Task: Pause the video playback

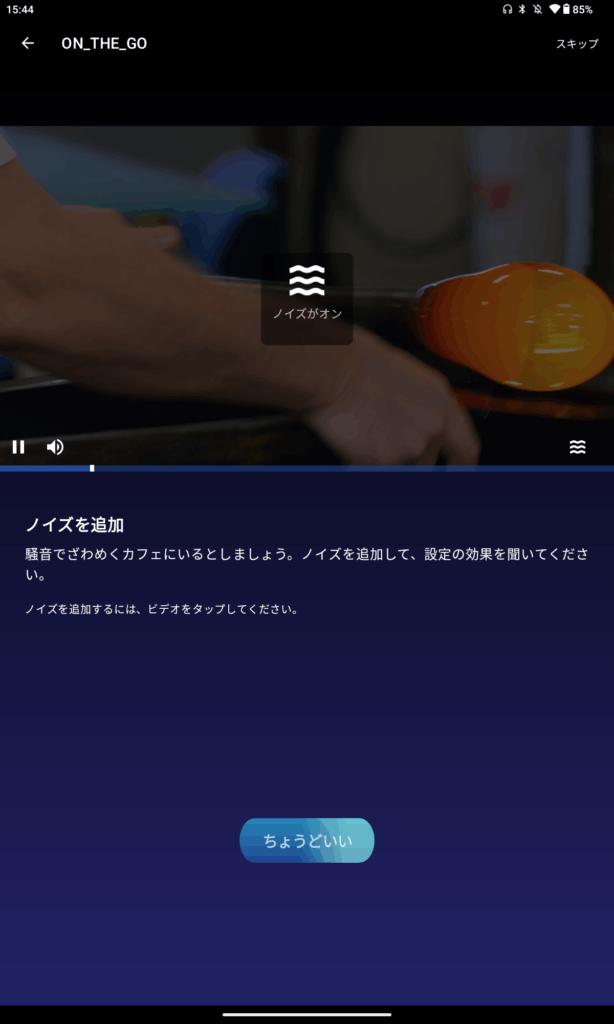Action: pyautogui.click(x=18, y=447)
